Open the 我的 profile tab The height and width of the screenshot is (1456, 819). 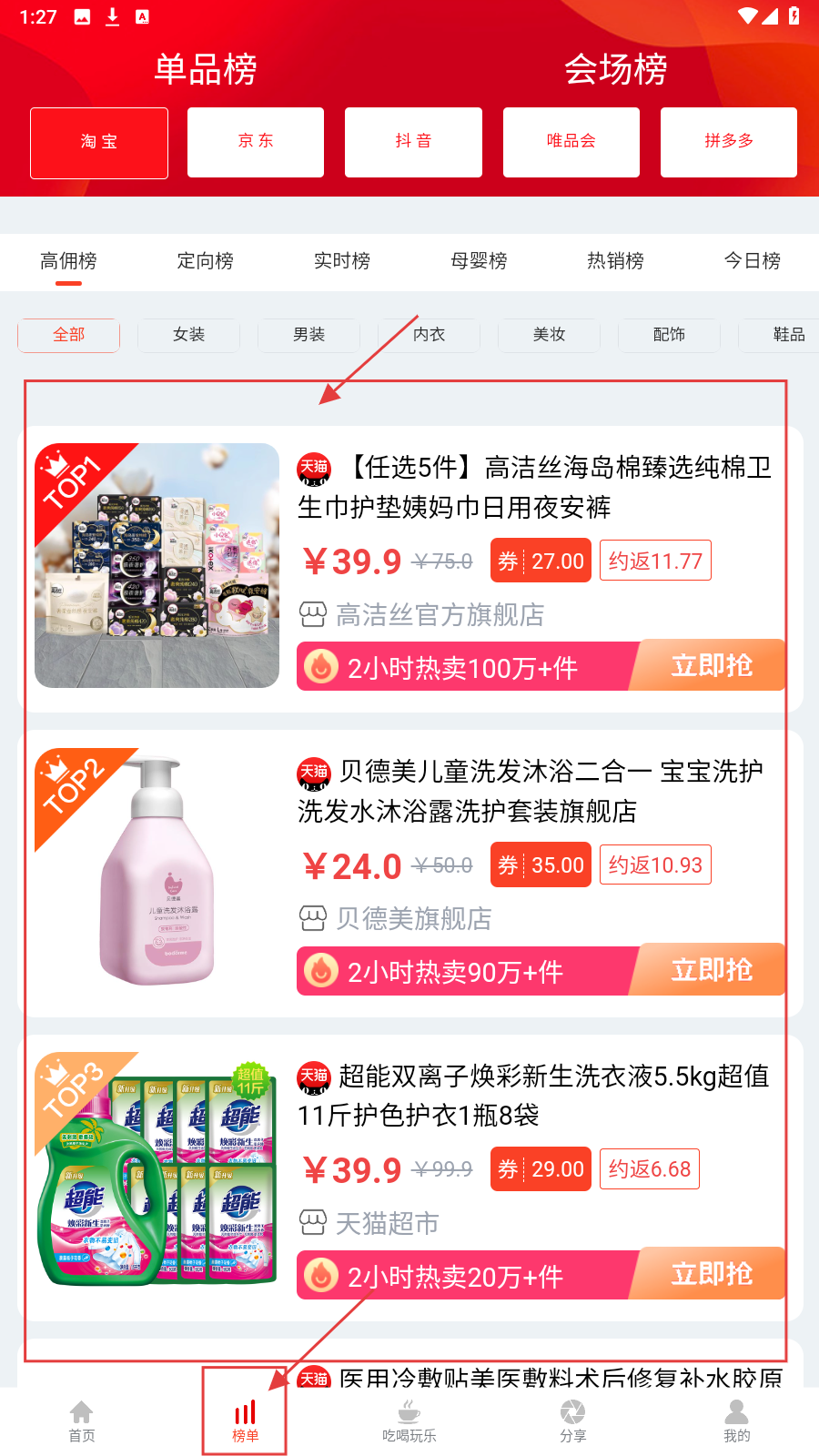[736, 1421]
